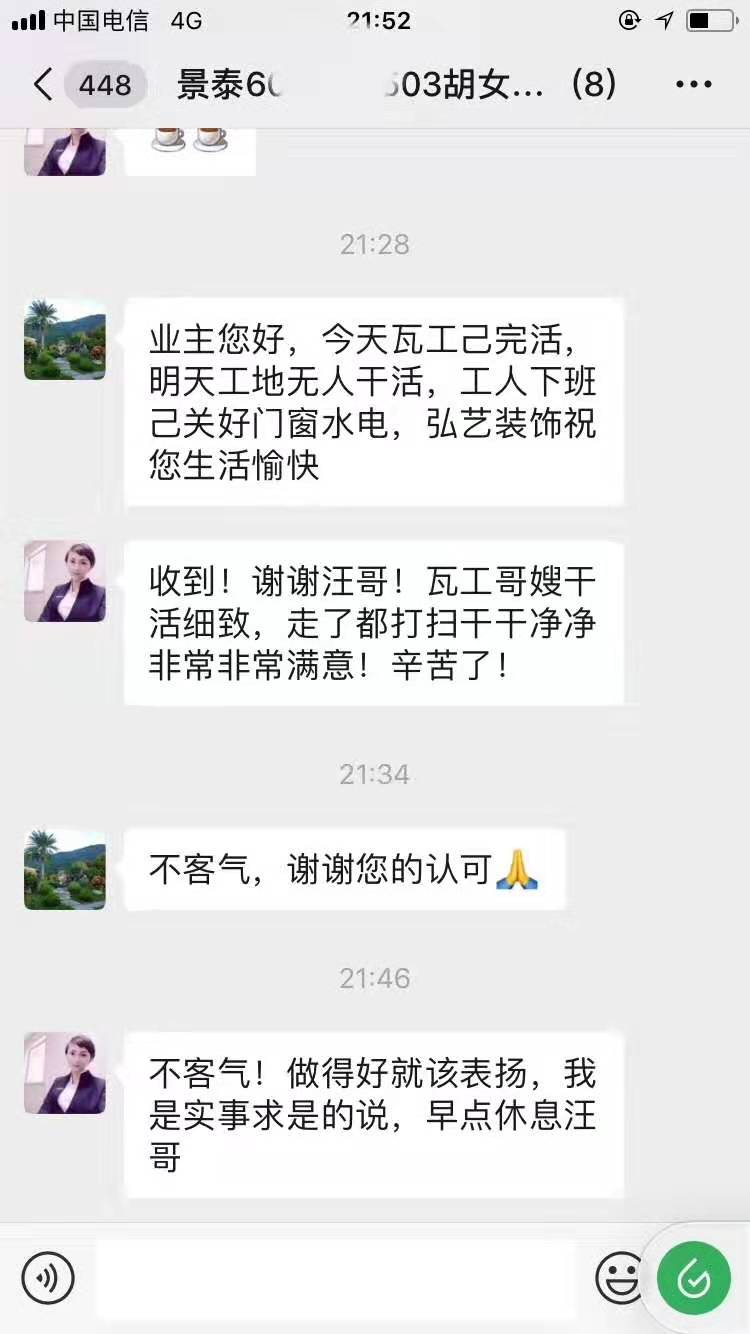The height and width of the screenshot is (1334, 750).
Task: Open avatar next to "不客气，谢谢您的认可" message
Action: 65,869
